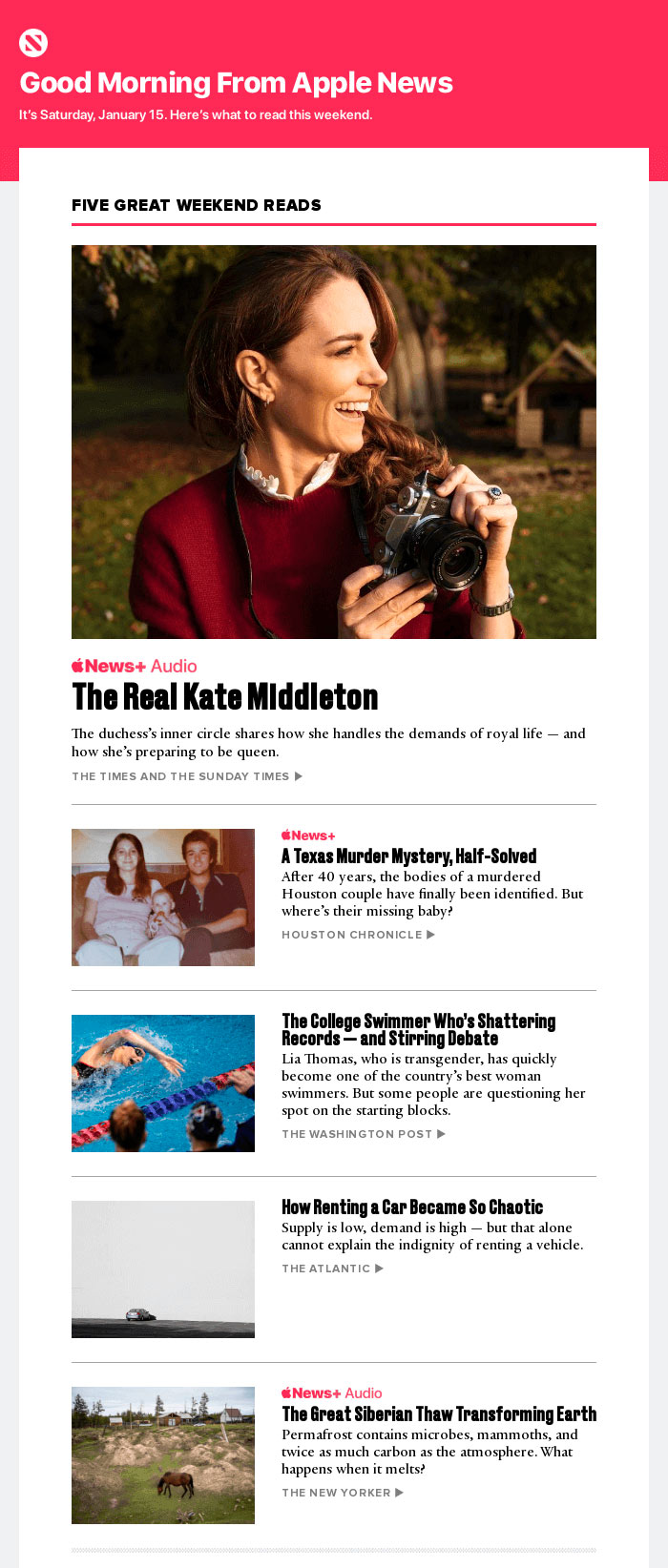Open the Texas murder mystery photo

tap(163, 897)
